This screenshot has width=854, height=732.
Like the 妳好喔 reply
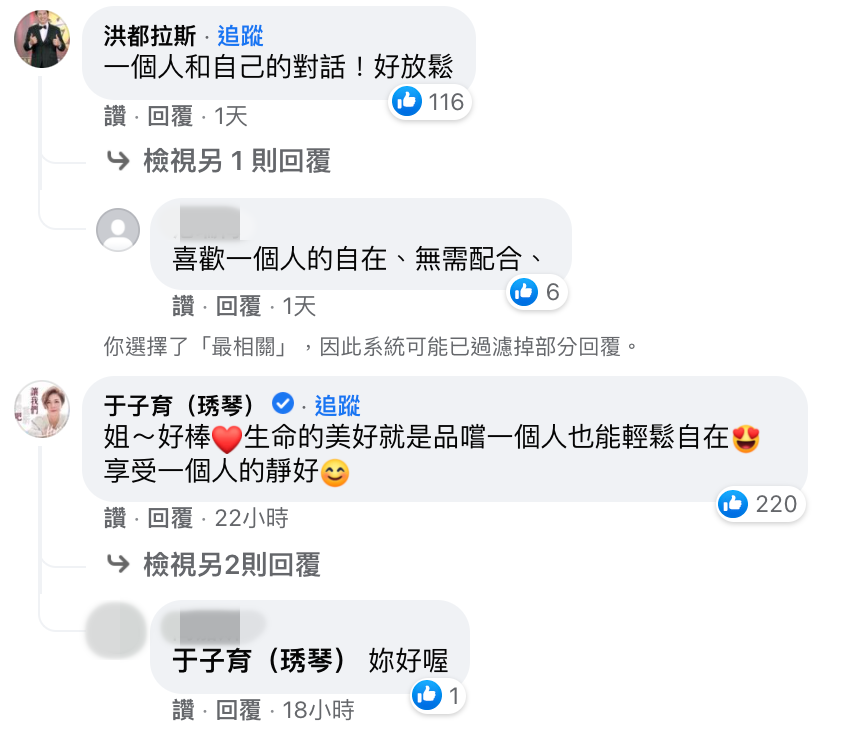pyautogui.click(x=183, y=710)
